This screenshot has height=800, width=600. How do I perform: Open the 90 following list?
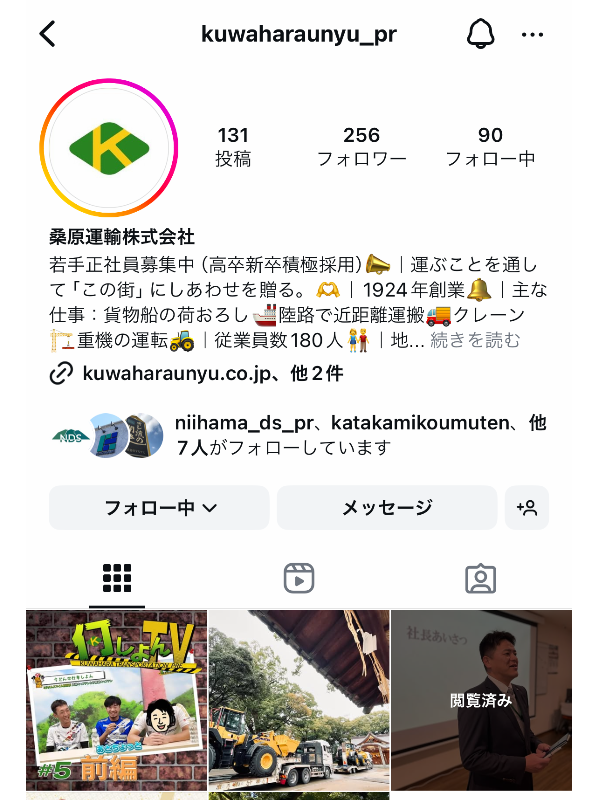[490, 146]
